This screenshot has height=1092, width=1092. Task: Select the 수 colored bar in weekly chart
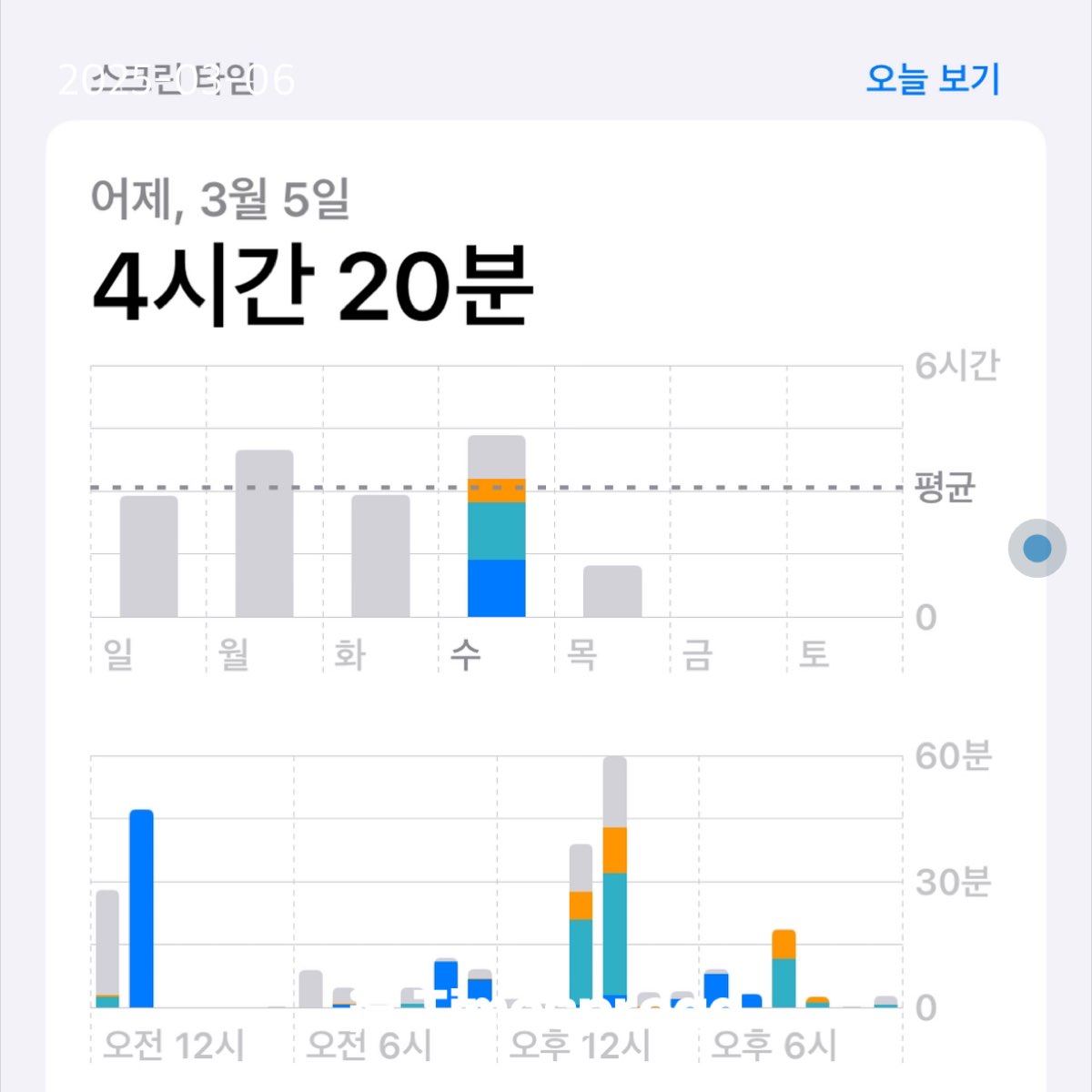[x=497, y=526]
